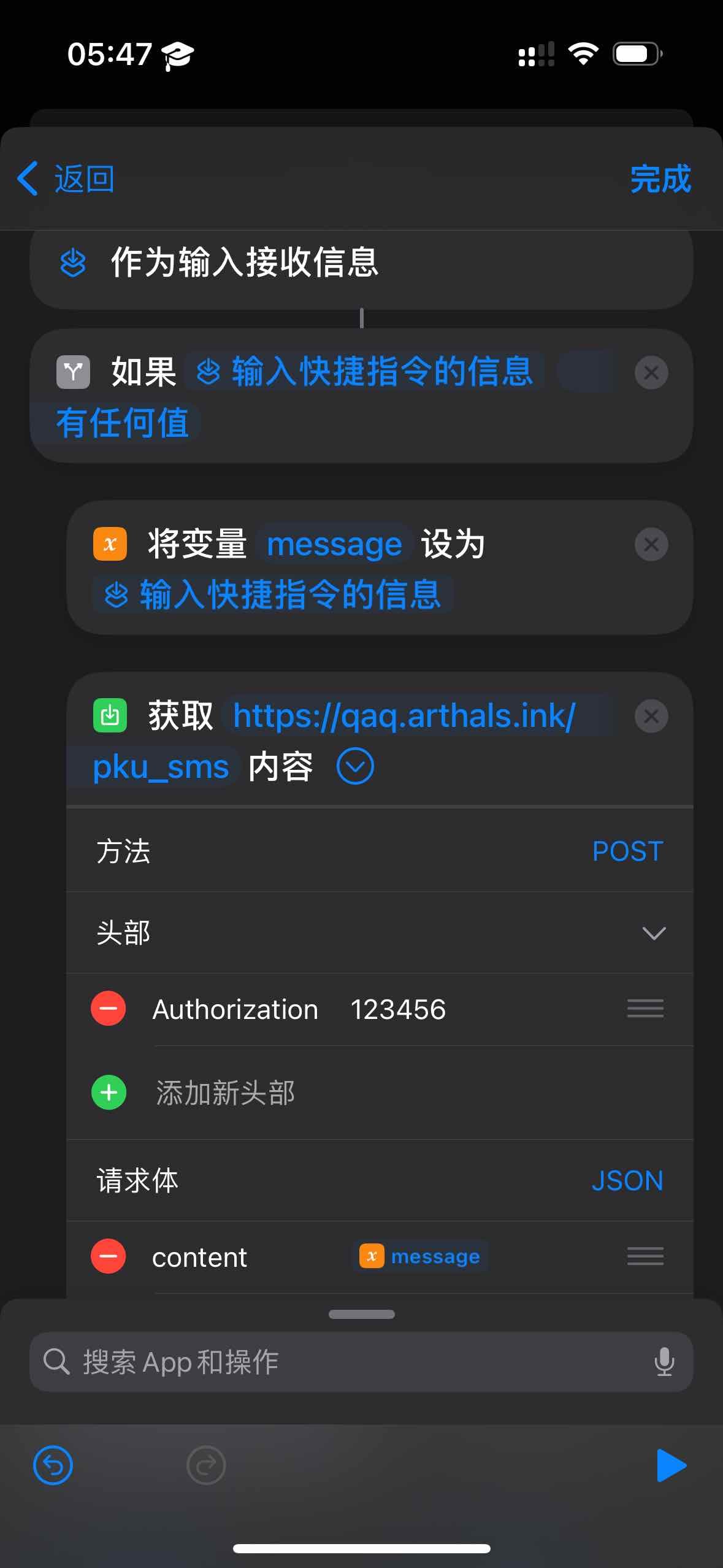
Task: Delete the Authorization header
Action: coord(109,1009)
